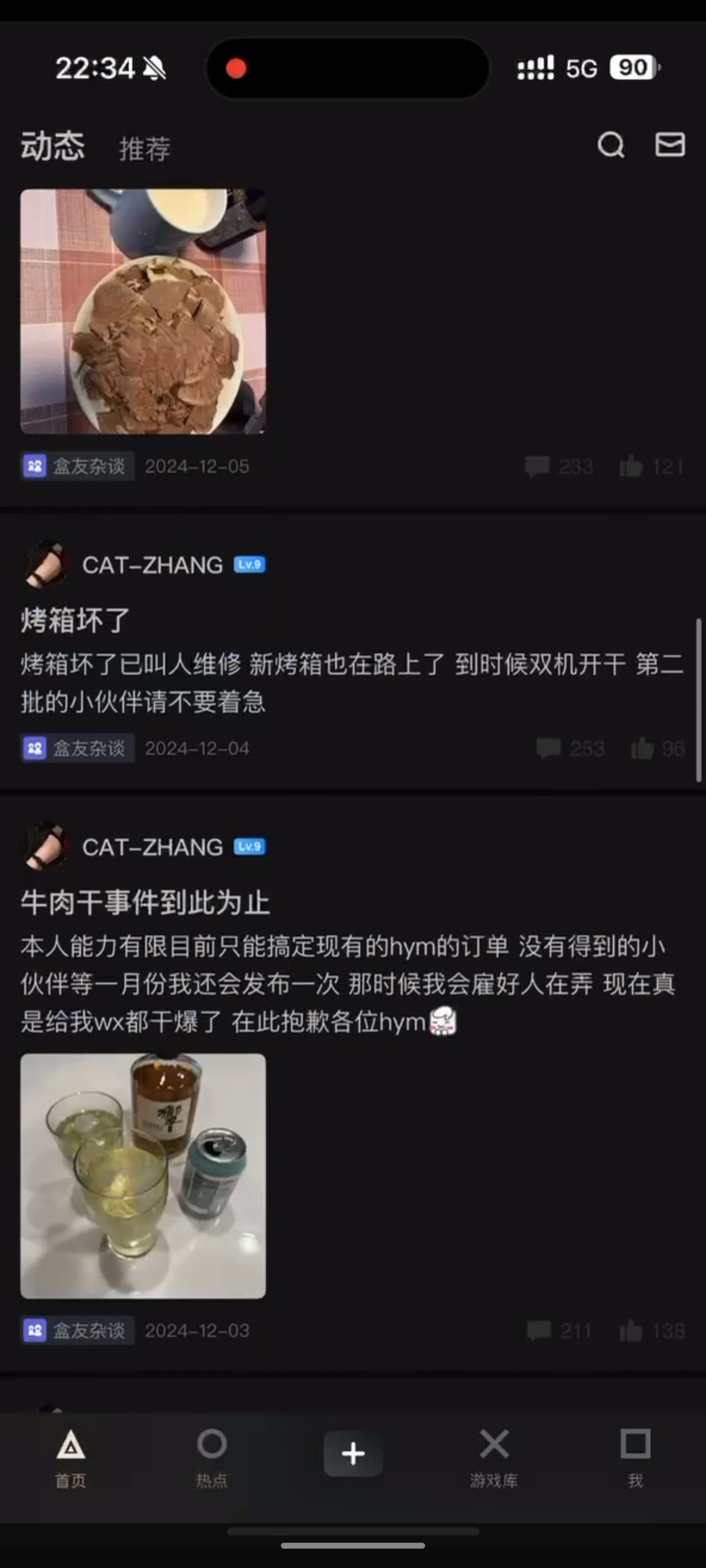Open 盒友杂谈 tag on 2024-12-05 post

pyautogui.click(x=77, y=466)
